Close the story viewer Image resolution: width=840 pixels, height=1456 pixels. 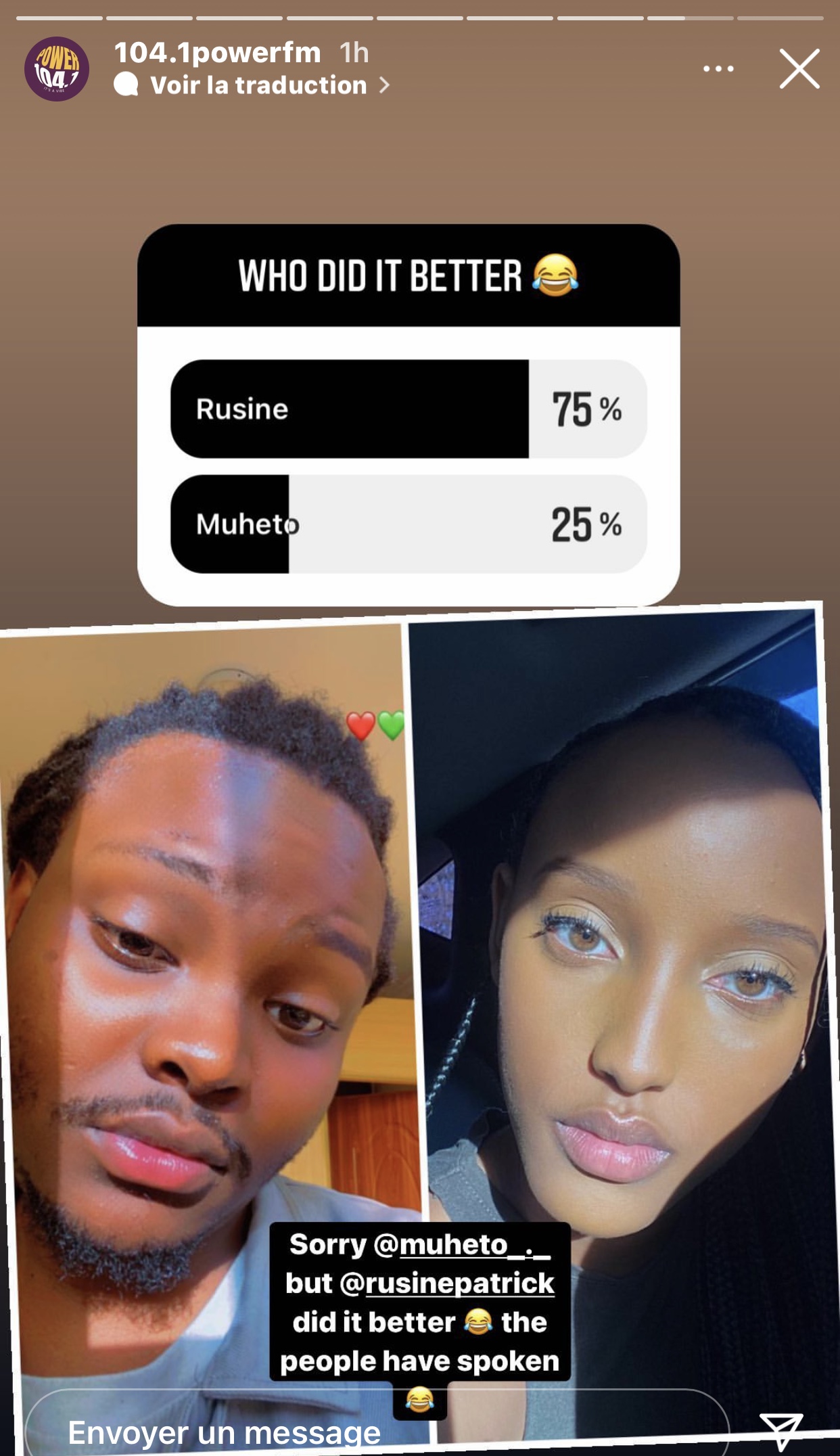tap(799, 69)
